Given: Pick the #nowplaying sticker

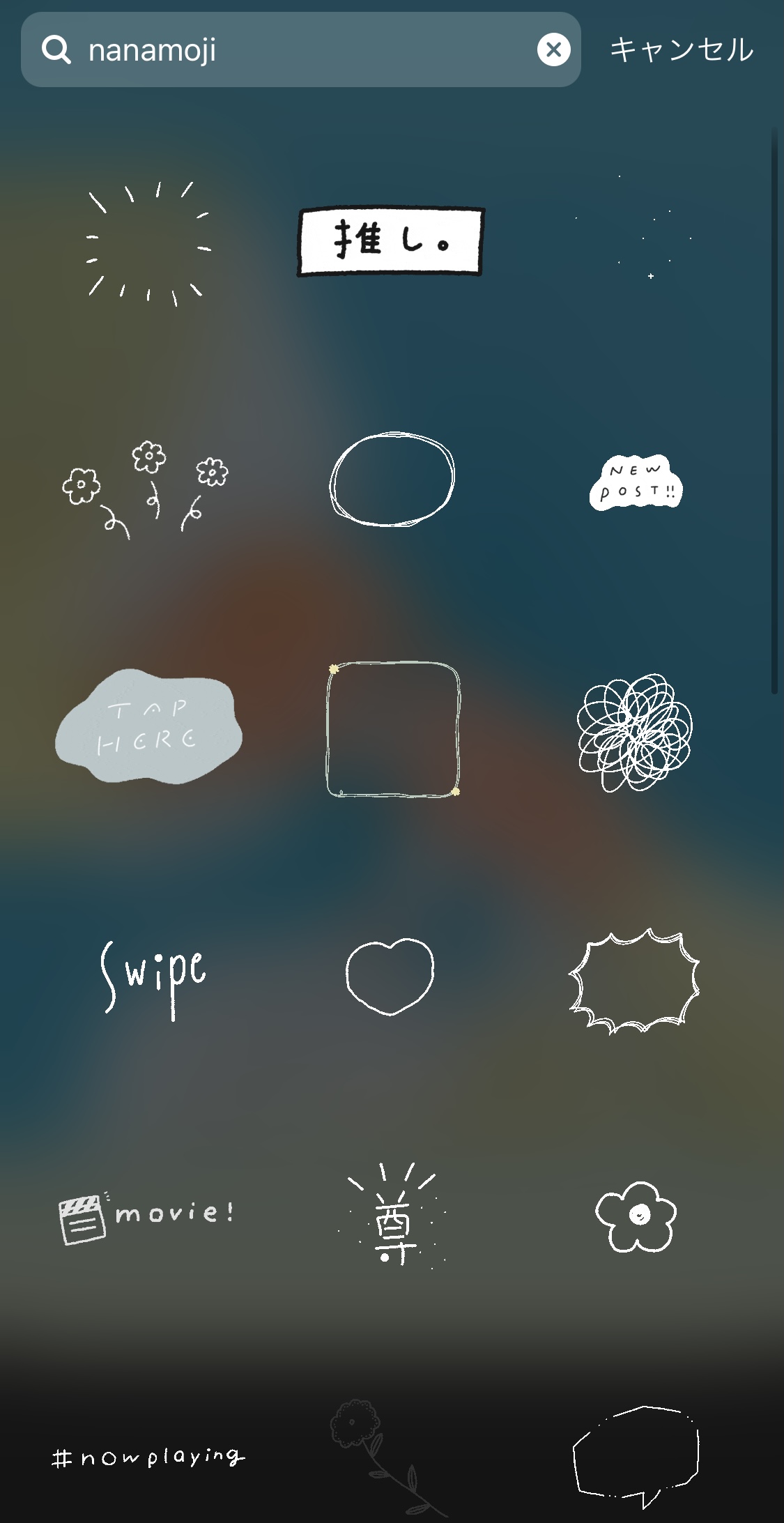Looking at the screenshot, I should point(148,1457).
